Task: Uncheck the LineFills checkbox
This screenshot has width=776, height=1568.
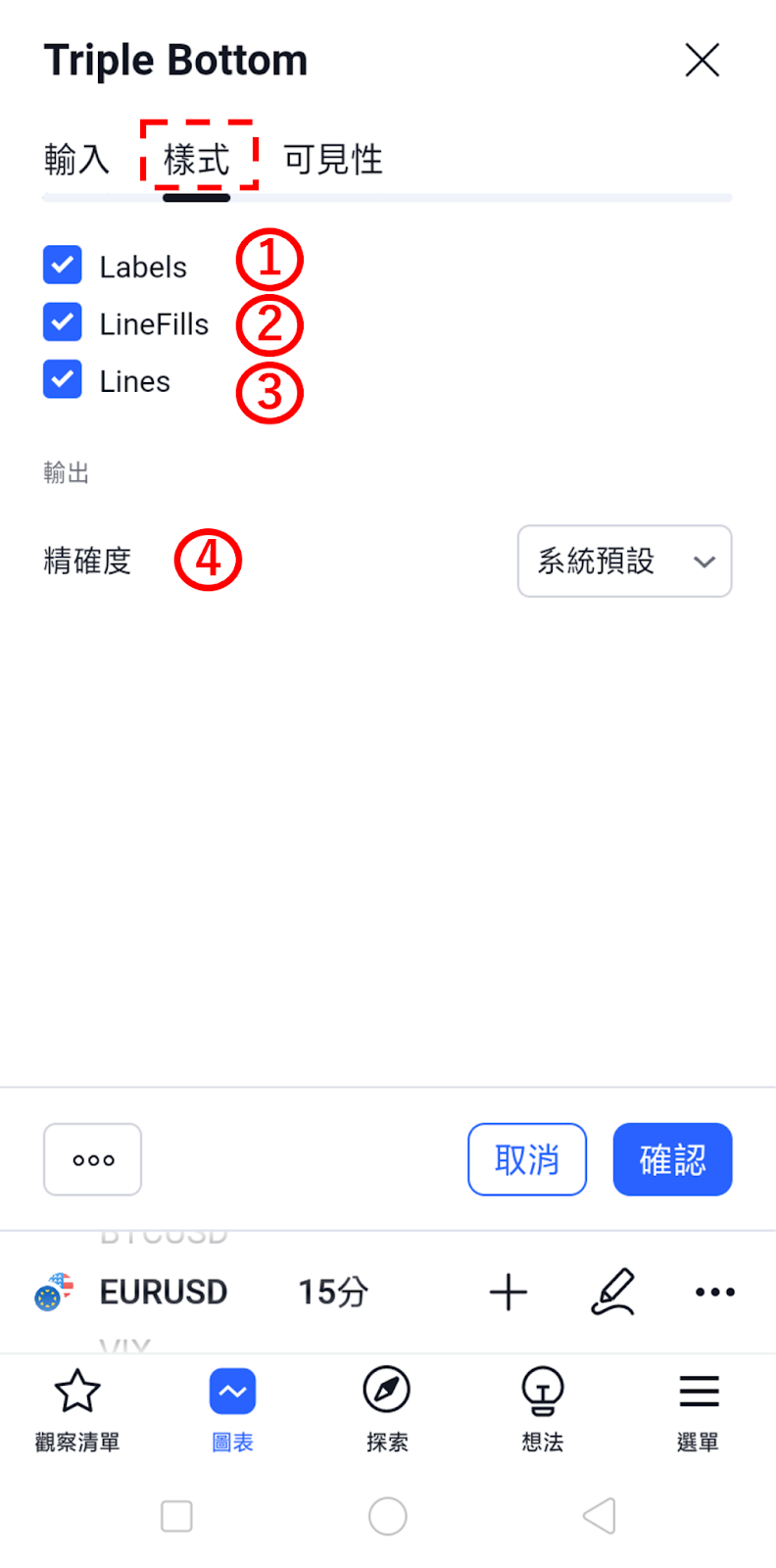Action: click(x=63, y=322)
